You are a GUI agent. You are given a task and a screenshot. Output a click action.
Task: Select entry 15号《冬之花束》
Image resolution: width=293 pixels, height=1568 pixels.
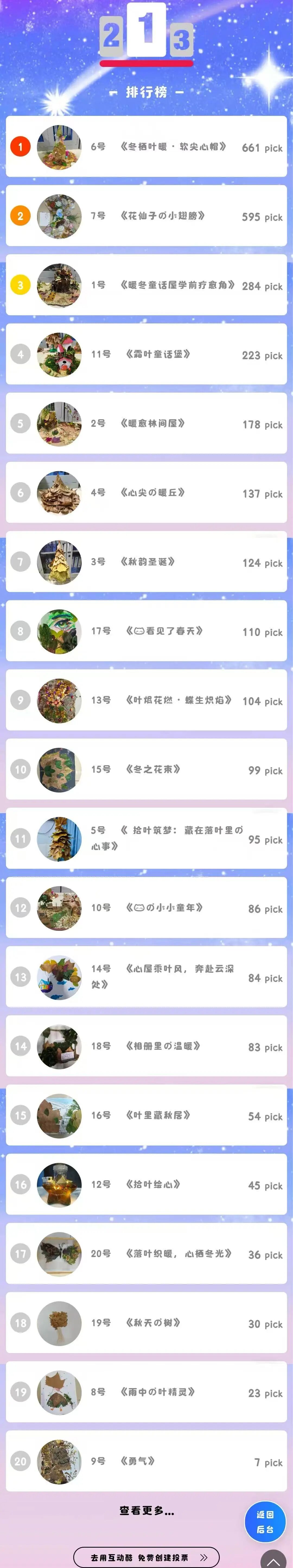tap(146, 769)
